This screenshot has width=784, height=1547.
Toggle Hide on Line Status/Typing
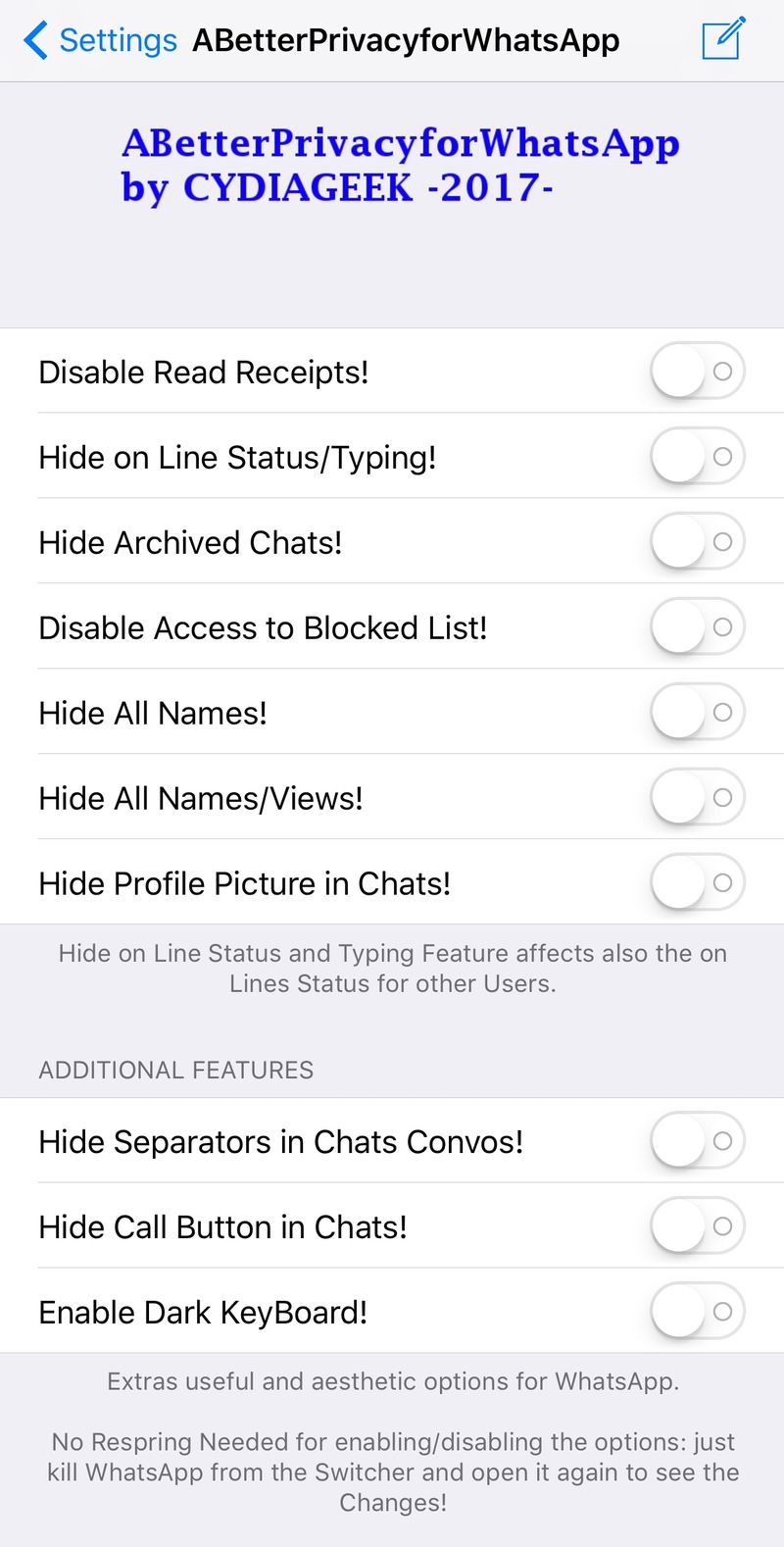698,457
